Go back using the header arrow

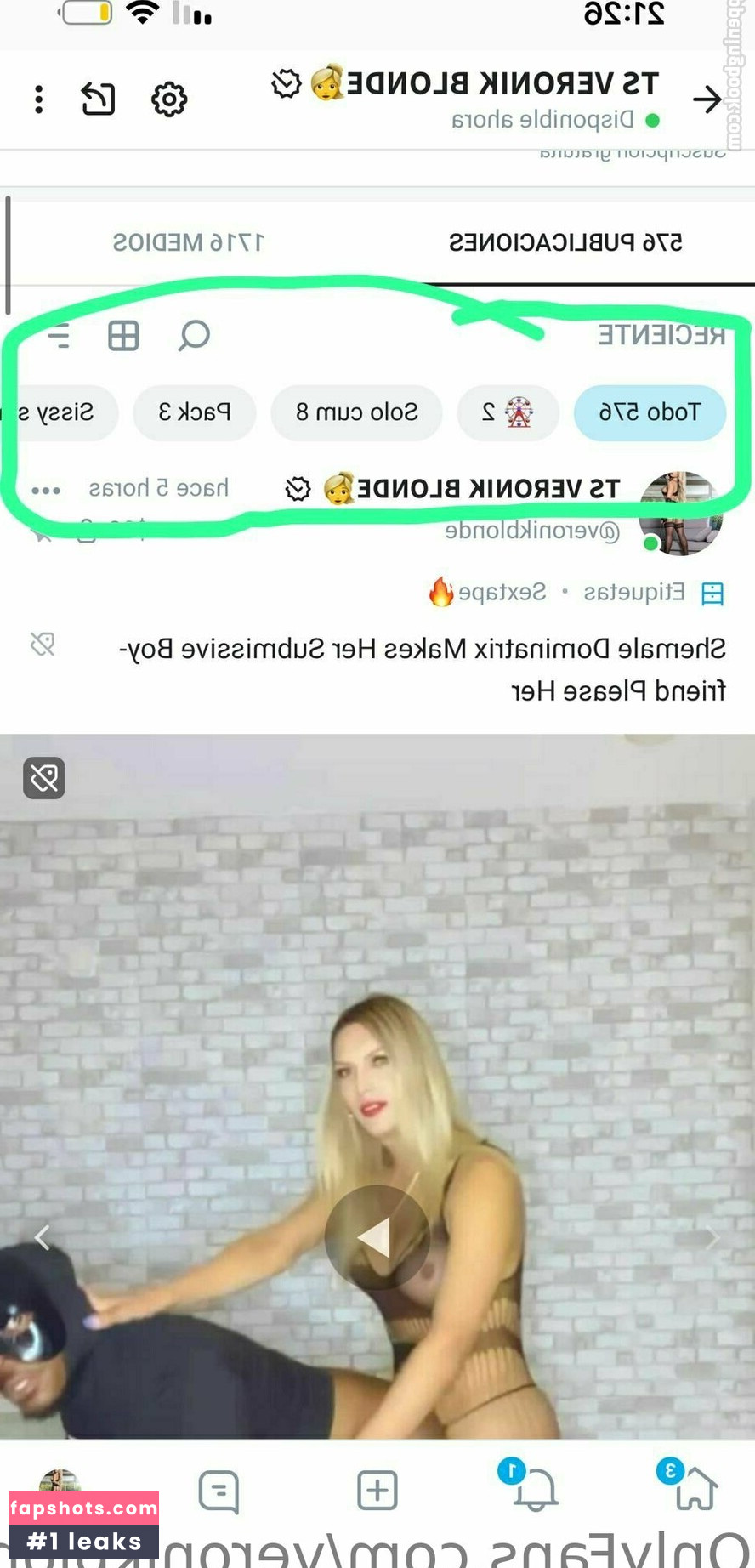(707, 100)
